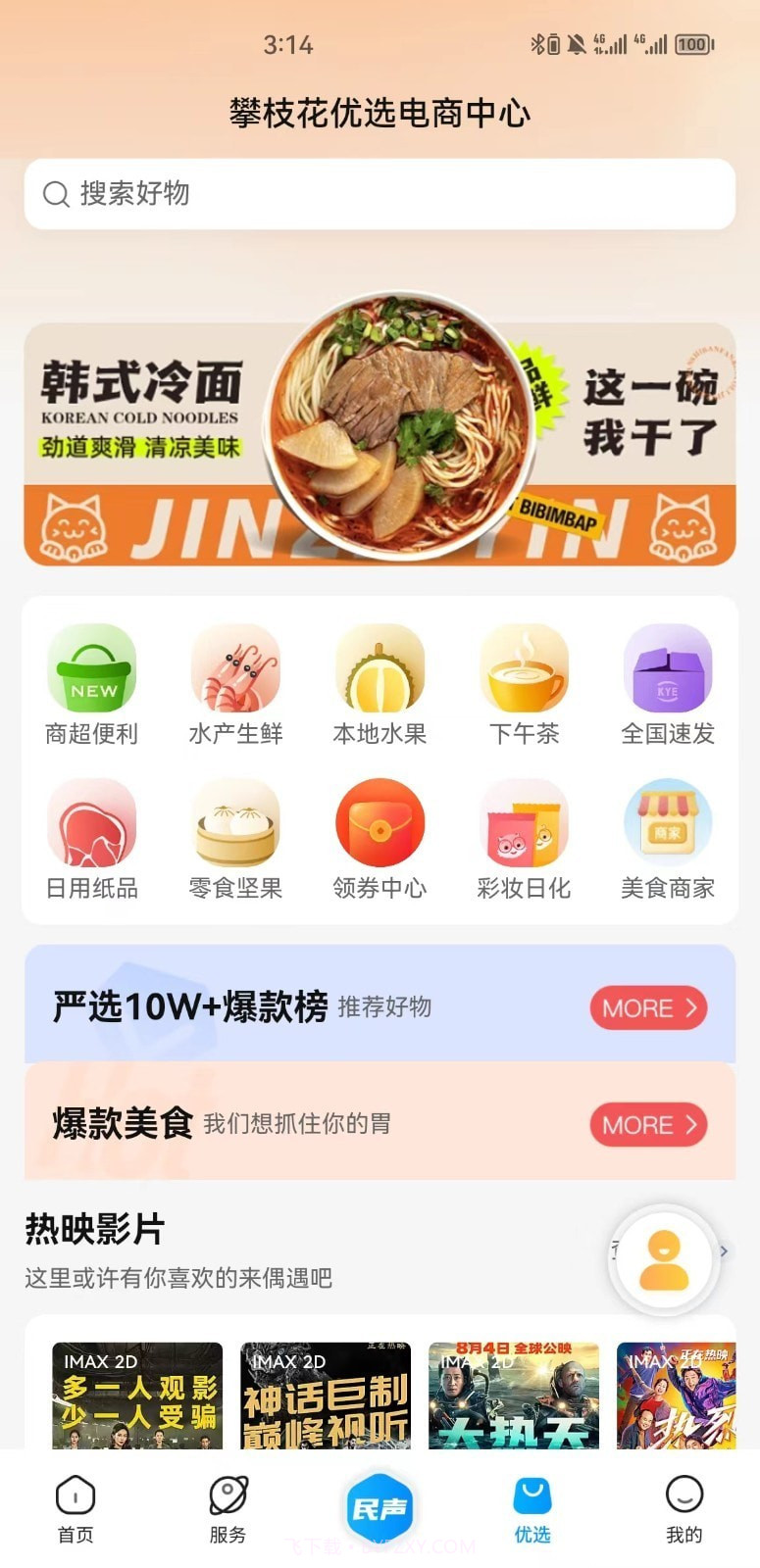Select the 美食商家 food merchants icon
This screenshot has height=1568, width=760.
tap(668, 838)
